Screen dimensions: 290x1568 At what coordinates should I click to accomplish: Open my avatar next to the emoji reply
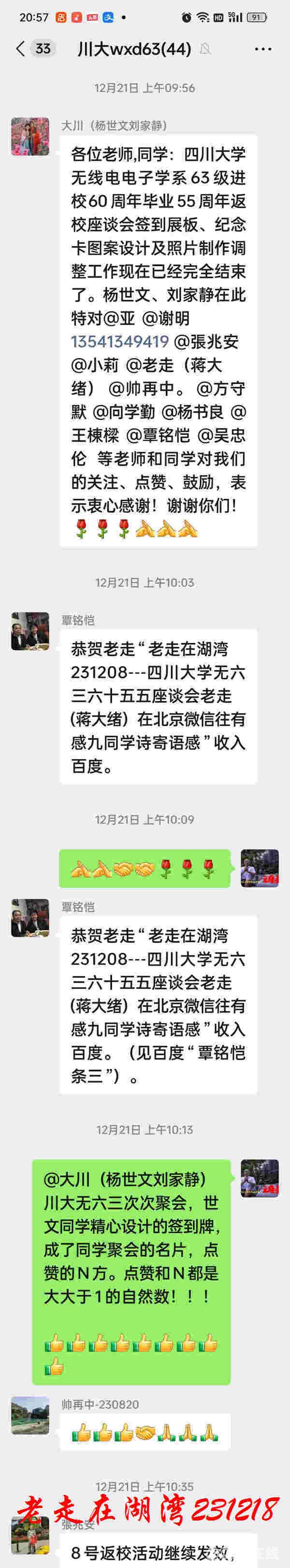[260, 868]
